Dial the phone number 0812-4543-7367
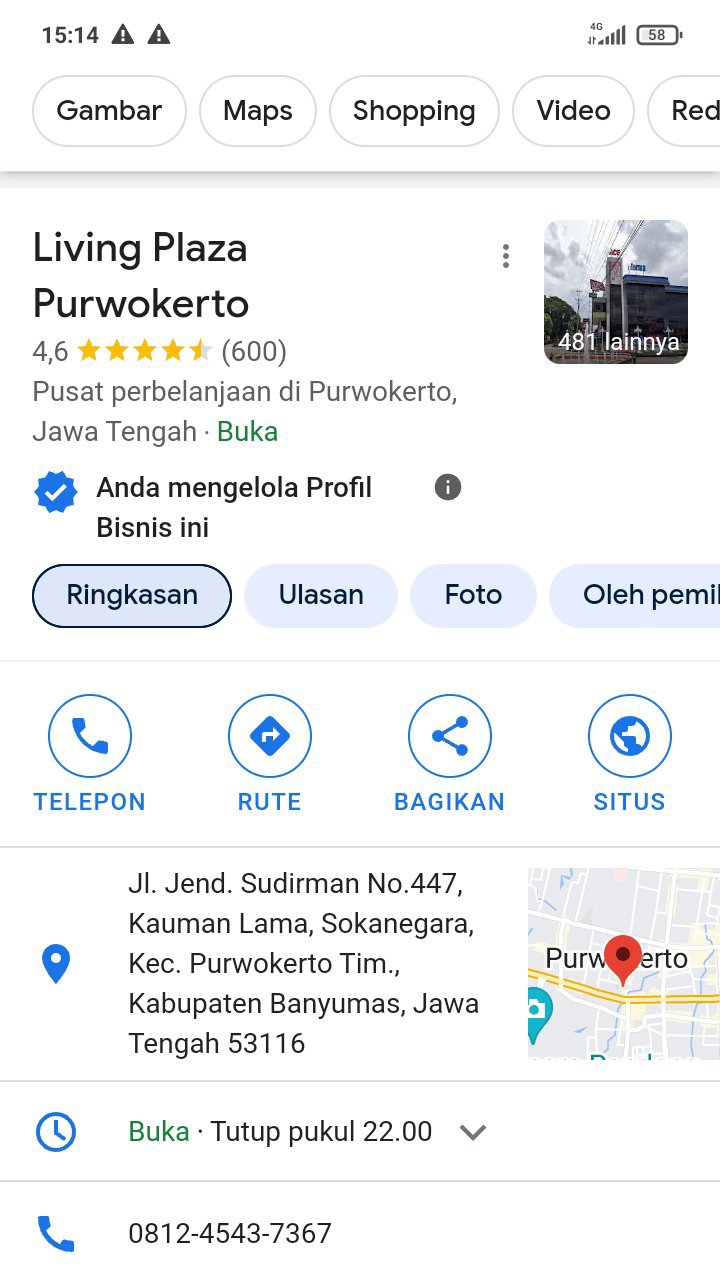Screen dimensions: 720x1280 point(230,1234)
